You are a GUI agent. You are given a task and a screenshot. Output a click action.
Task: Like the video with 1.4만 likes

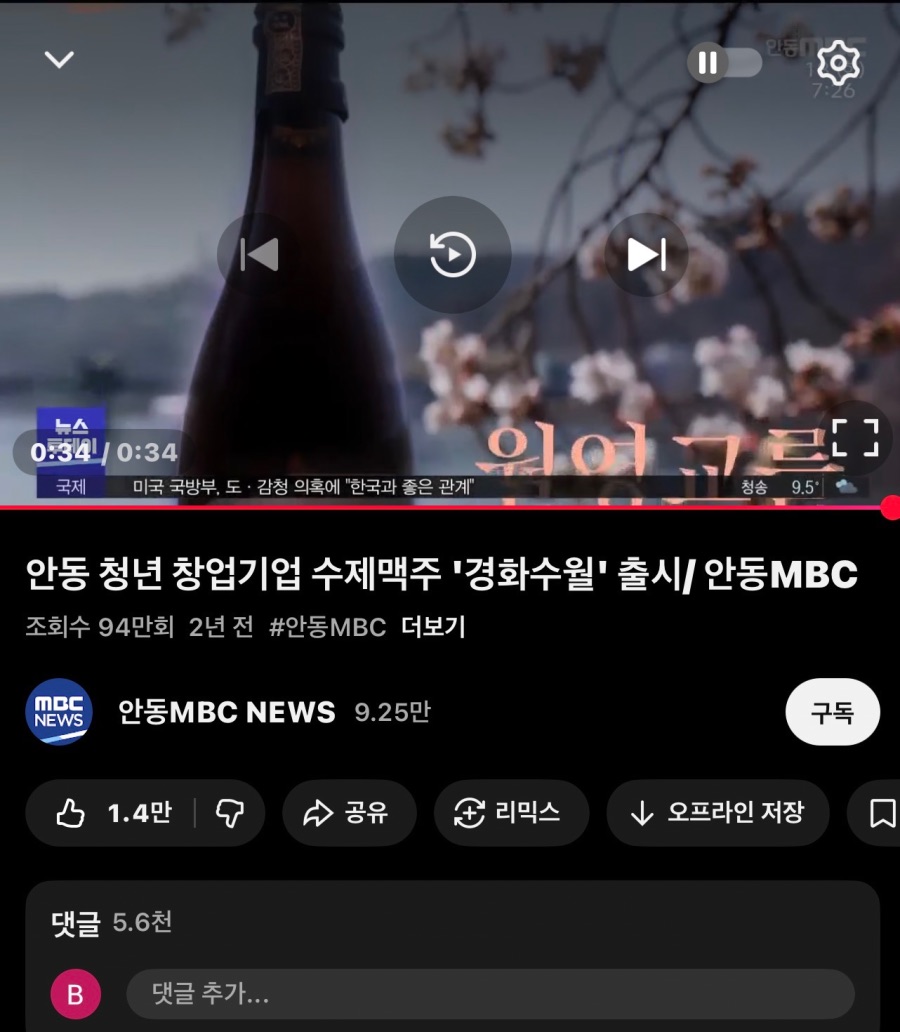[112, 813]
